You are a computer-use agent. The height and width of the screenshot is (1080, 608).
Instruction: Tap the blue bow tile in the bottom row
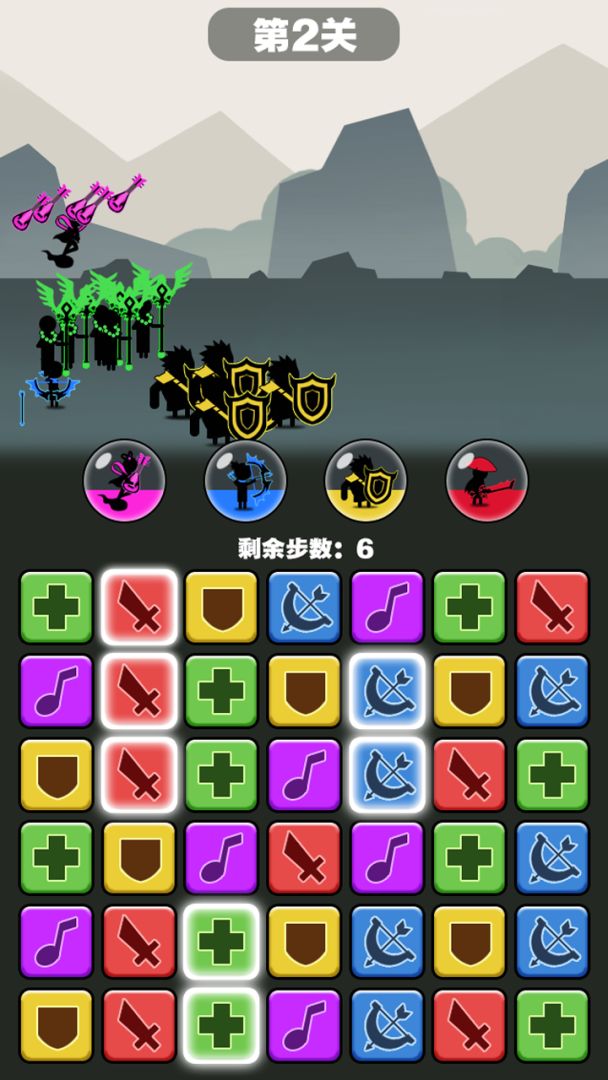coord(387,1025)
